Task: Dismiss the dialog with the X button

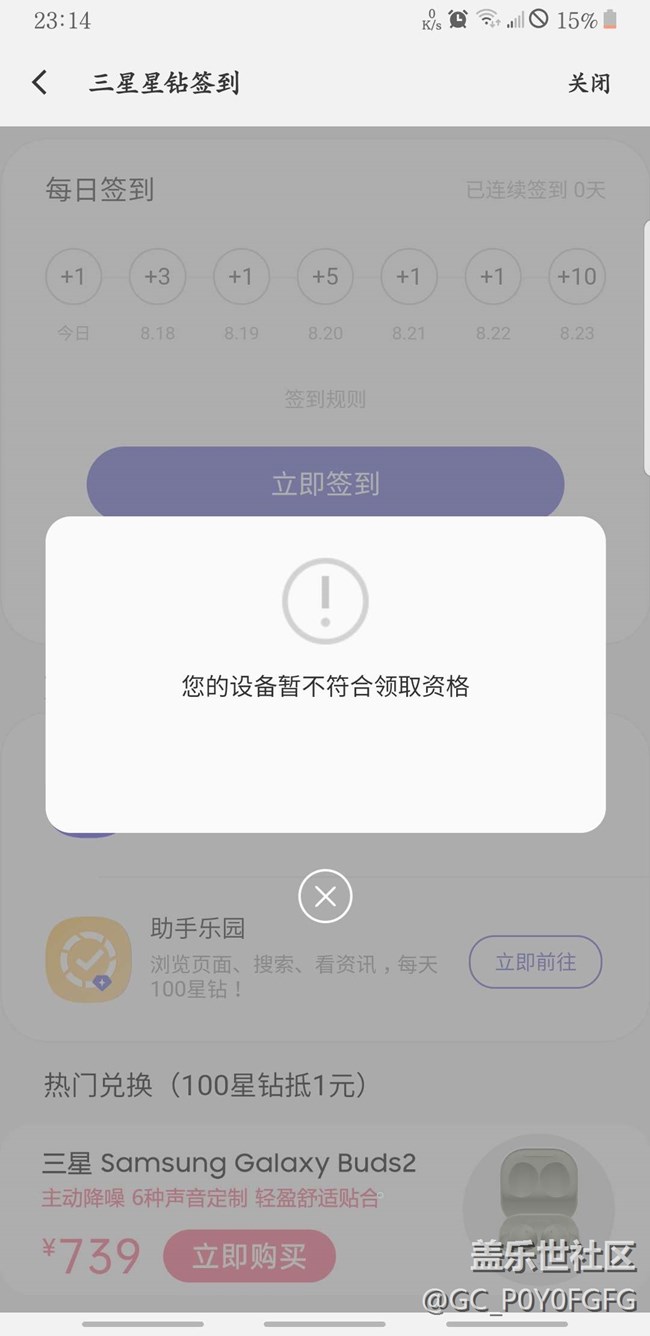Action: 325,896
